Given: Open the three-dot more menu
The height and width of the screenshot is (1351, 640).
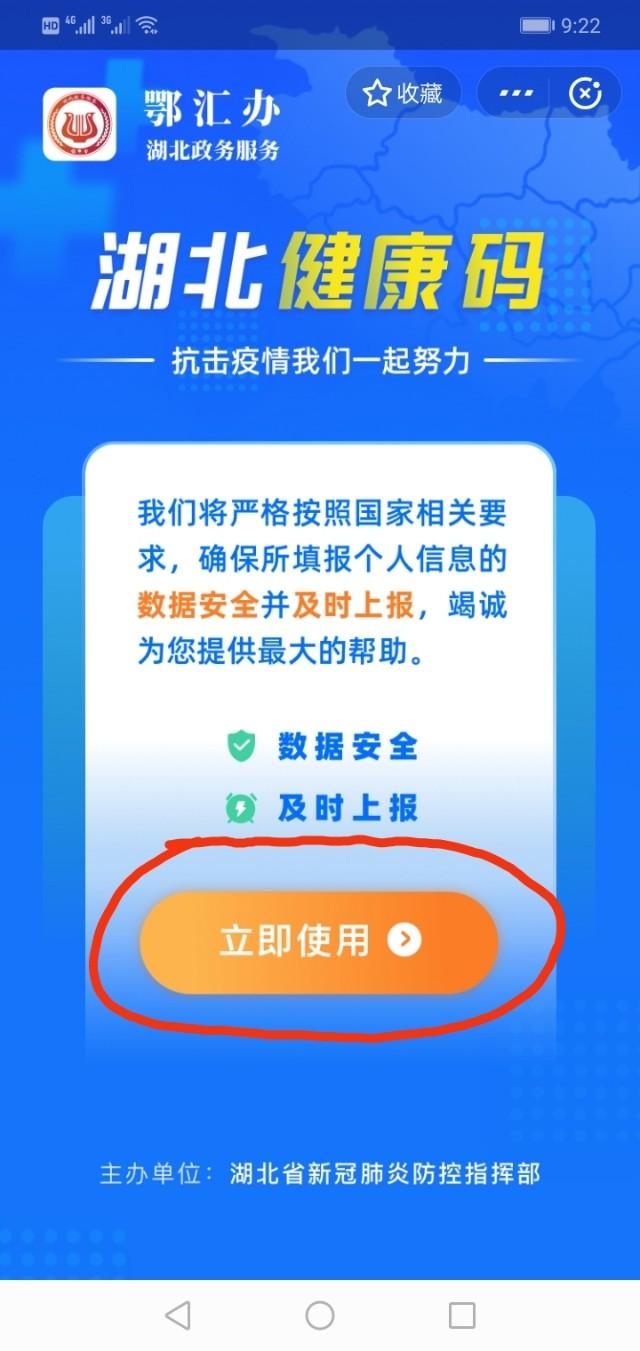Looking at the screenshot, I should [x=516, y=93].
